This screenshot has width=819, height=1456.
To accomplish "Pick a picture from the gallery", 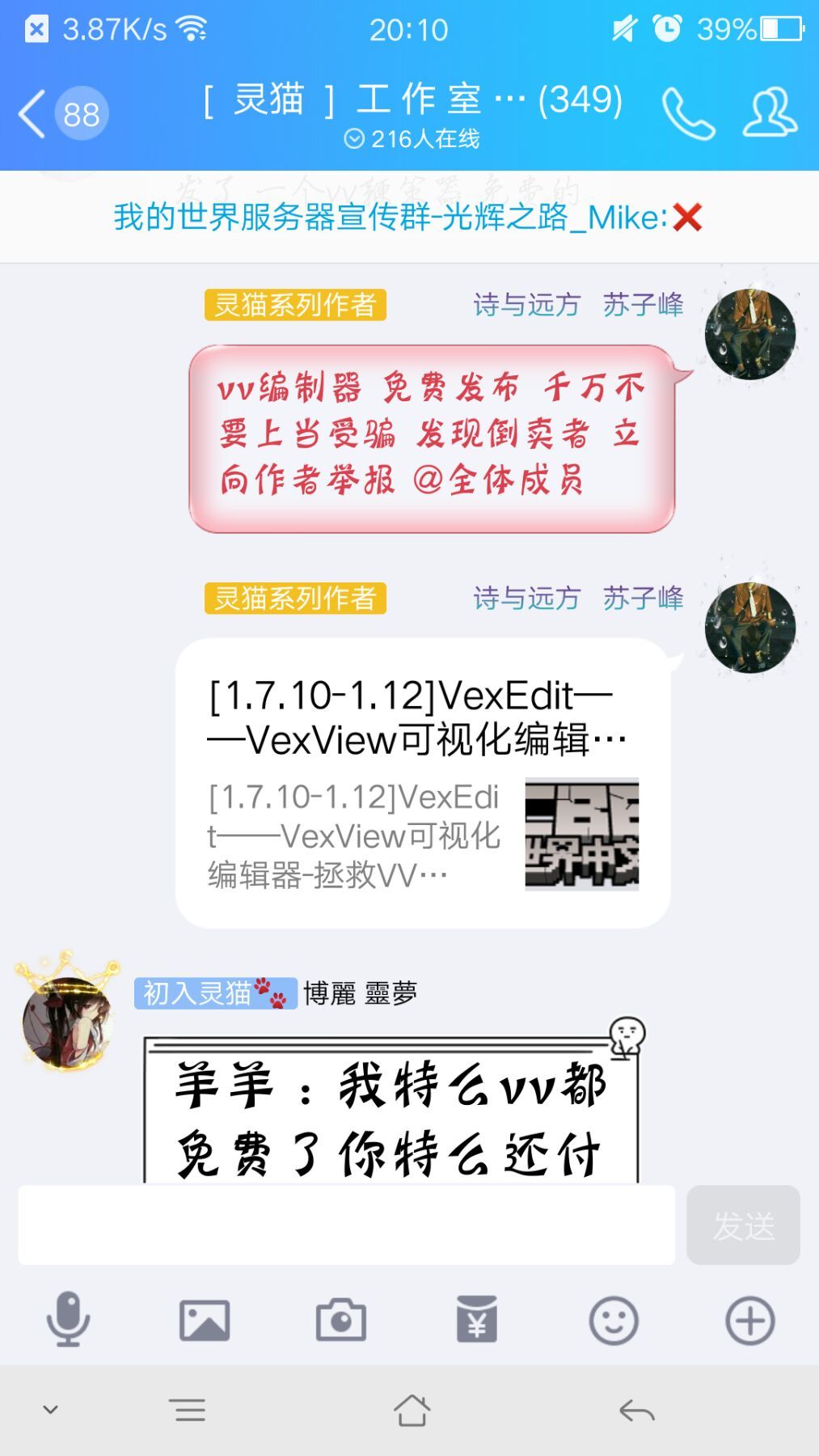I will click(x=204, y=1320).
